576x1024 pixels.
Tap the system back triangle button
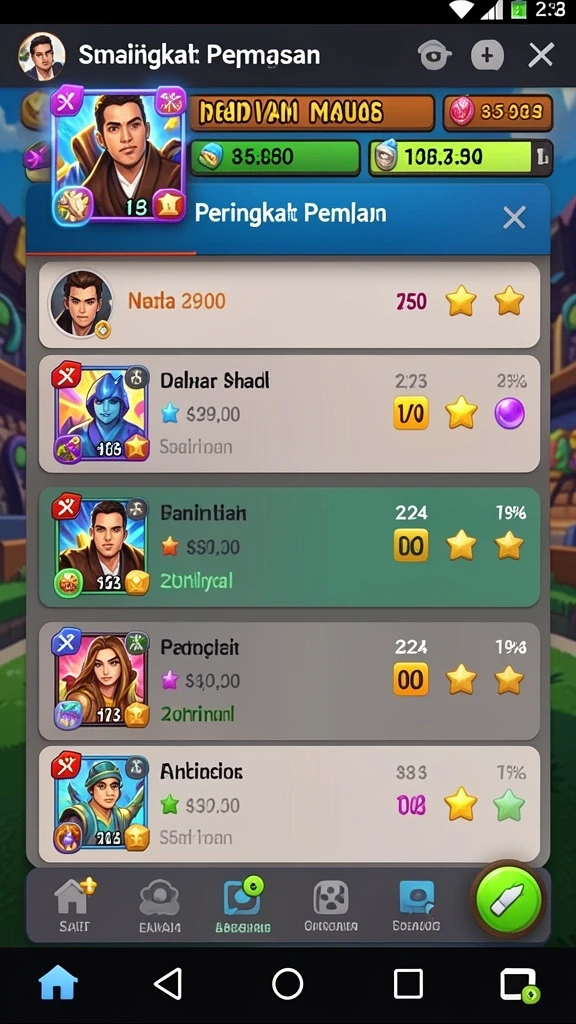(168, 984)
